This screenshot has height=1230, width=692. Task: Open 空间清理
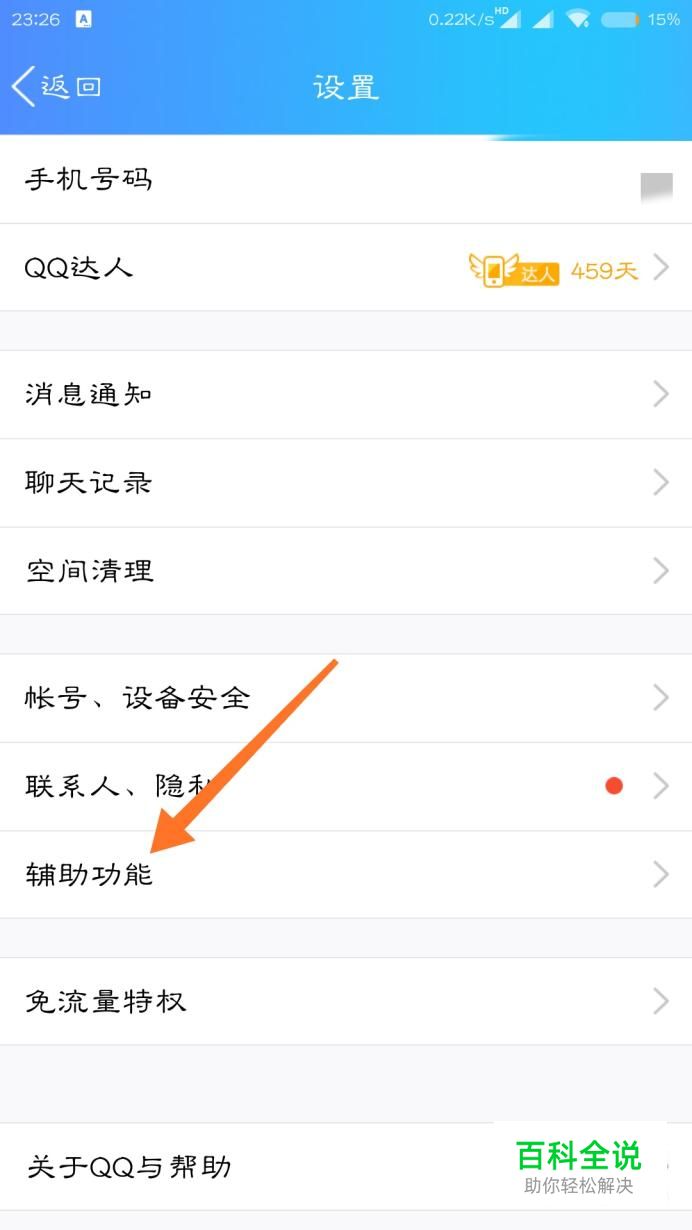tap(346, 571)
